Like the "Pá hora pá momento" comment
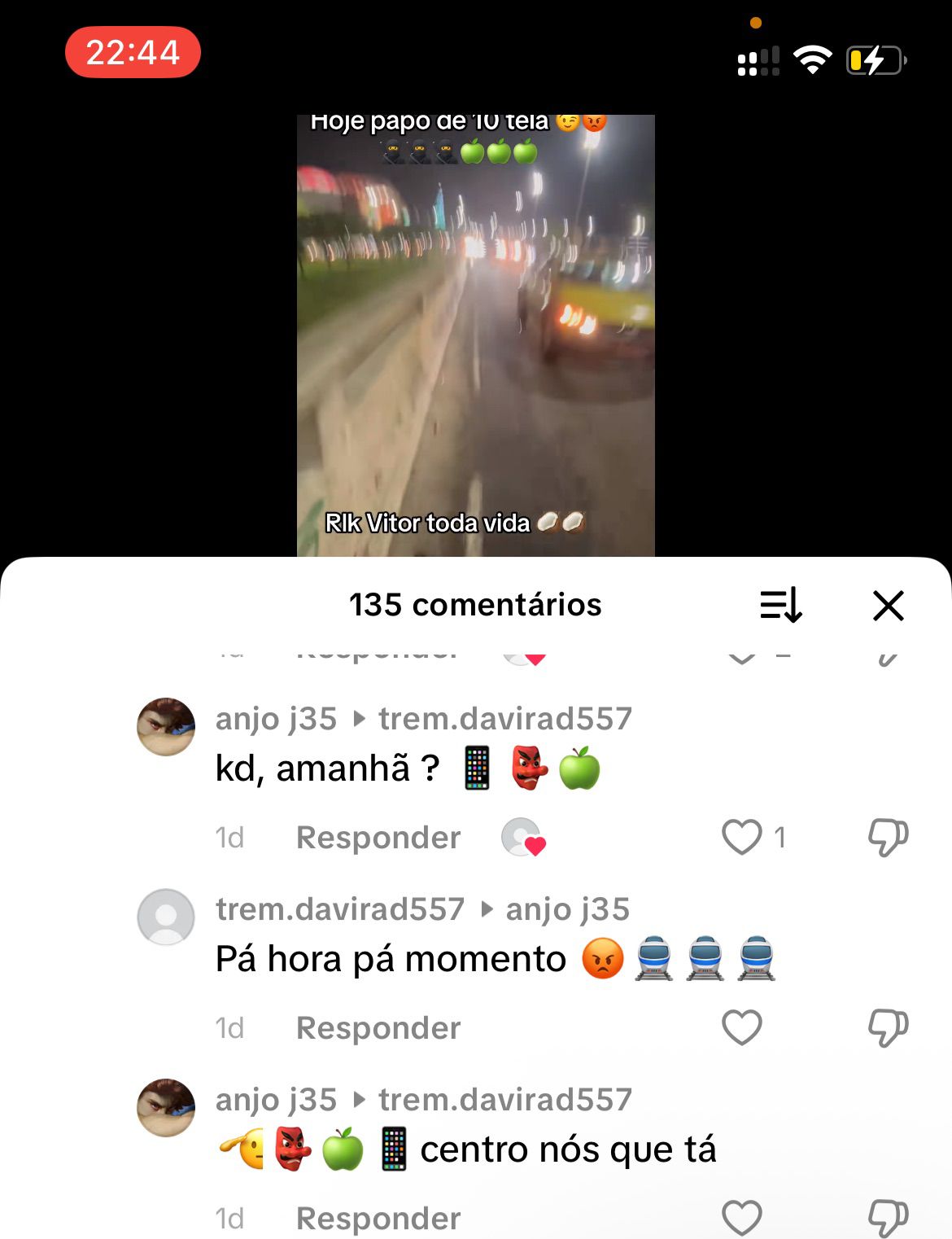 [x=741, y=1027]
